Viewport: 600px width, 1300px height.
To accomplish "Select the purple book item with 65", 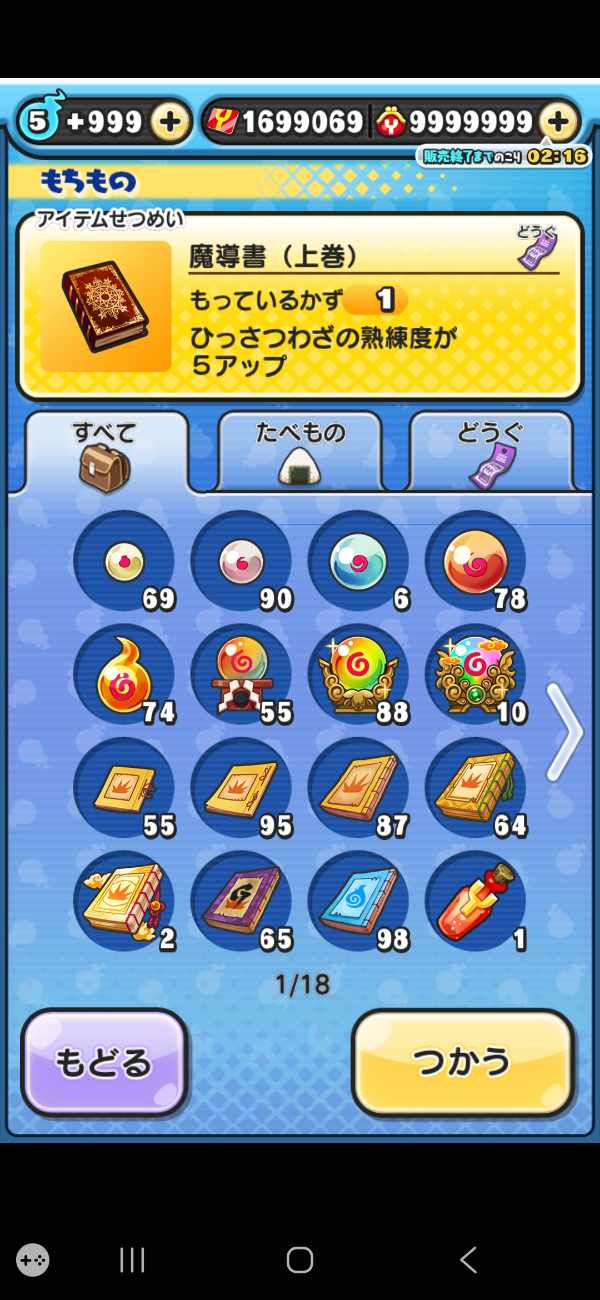I will point(241,901).
